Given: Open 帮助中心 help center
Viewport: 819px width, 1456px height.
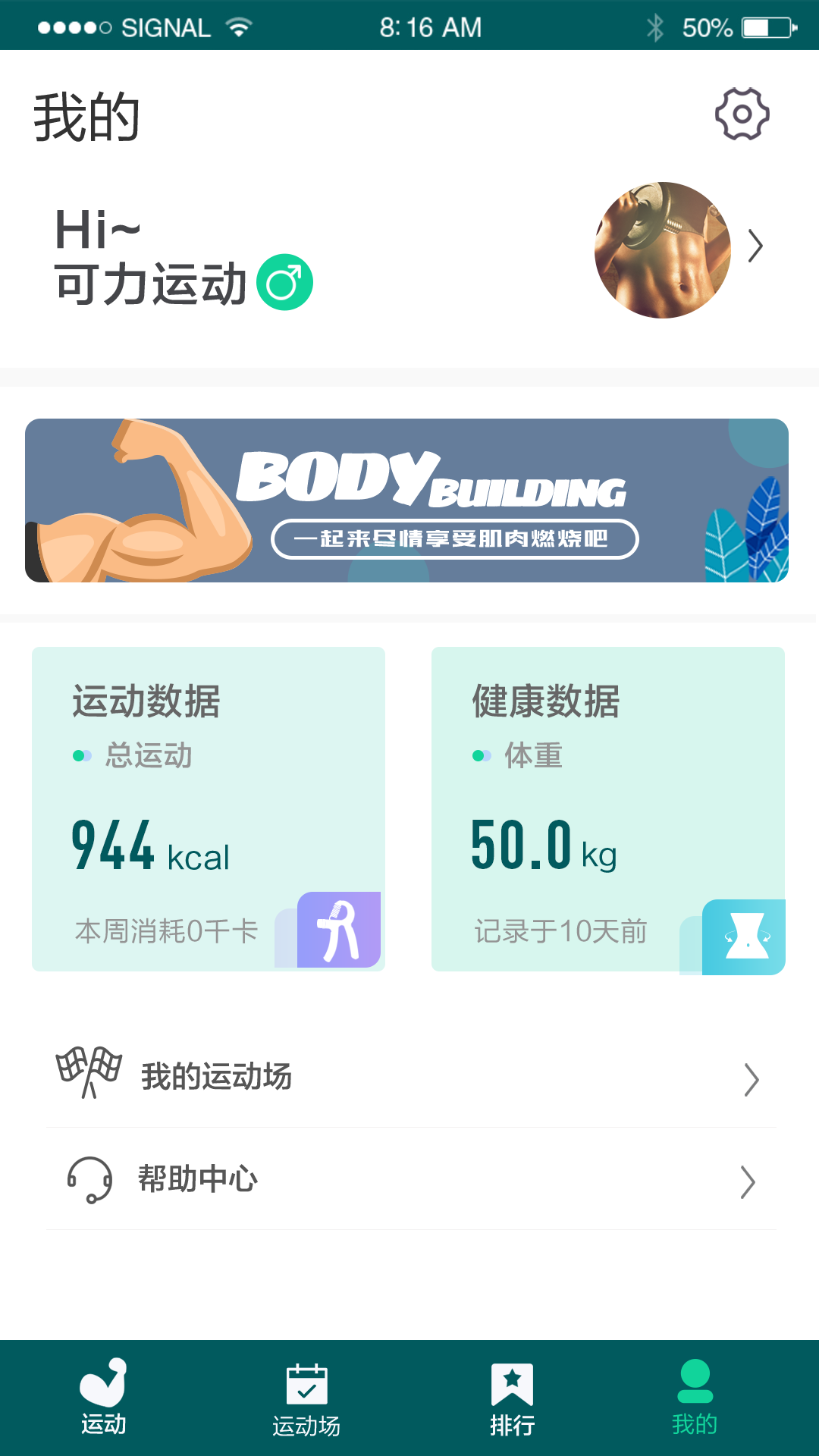Looking at the screenshot, I should click(x=409, y=1179).
